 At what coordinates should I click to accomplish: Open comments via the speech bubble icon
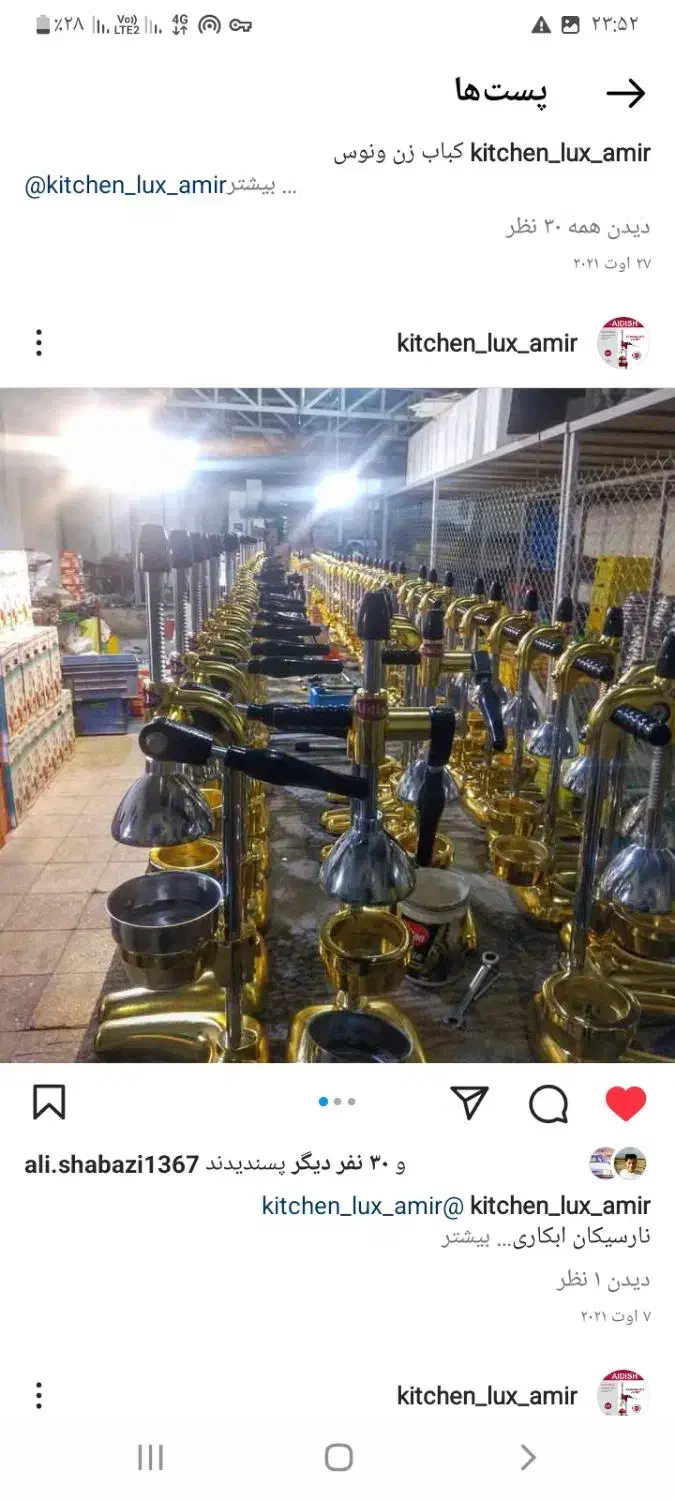click(548, 1104)
